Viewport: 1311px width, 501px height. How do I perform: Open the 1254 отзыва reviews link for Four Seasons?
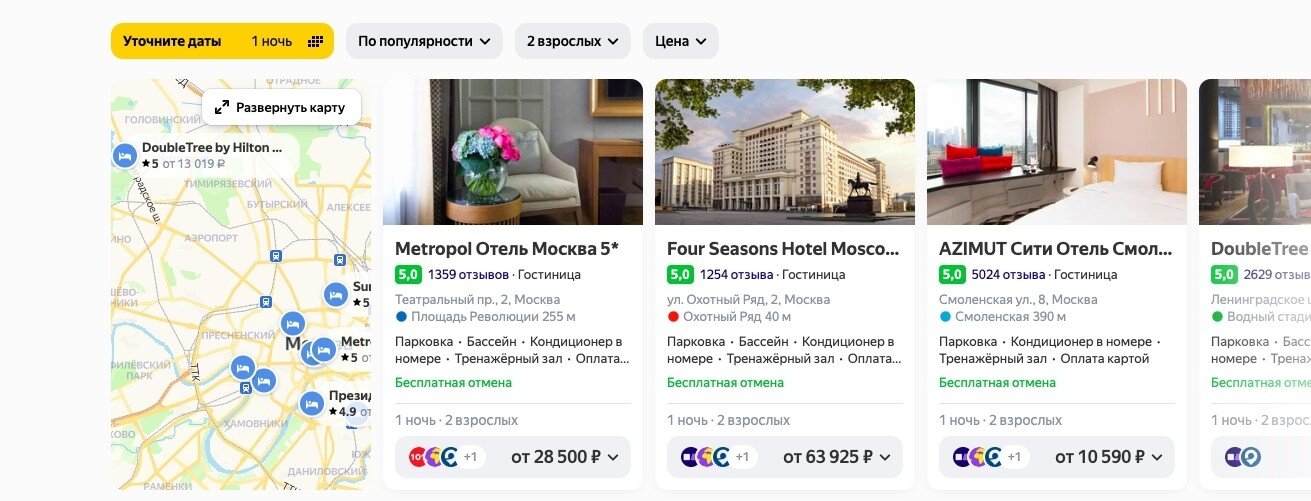click(737, 275)
